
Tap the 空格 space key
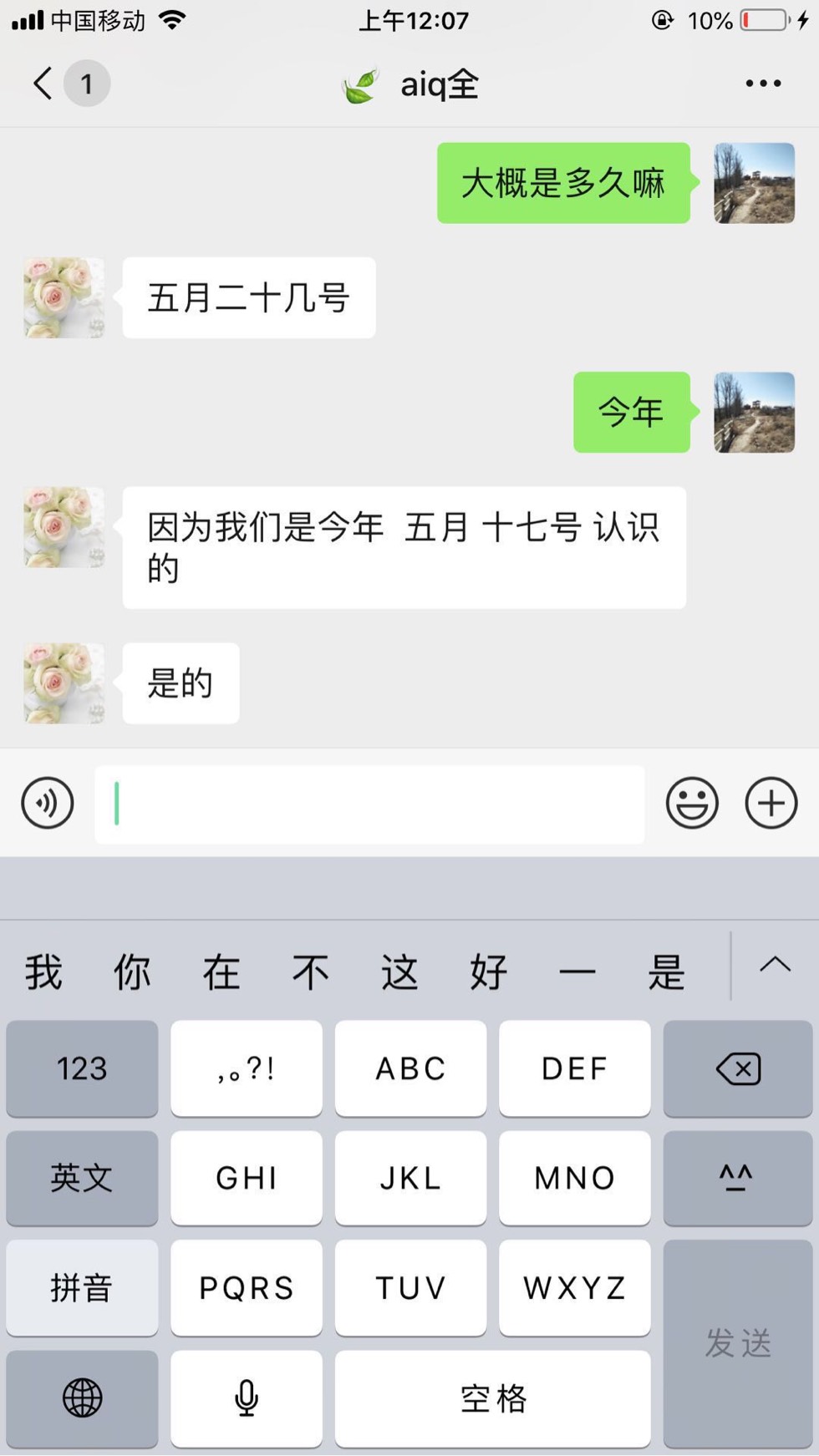tap(493, 1398)
